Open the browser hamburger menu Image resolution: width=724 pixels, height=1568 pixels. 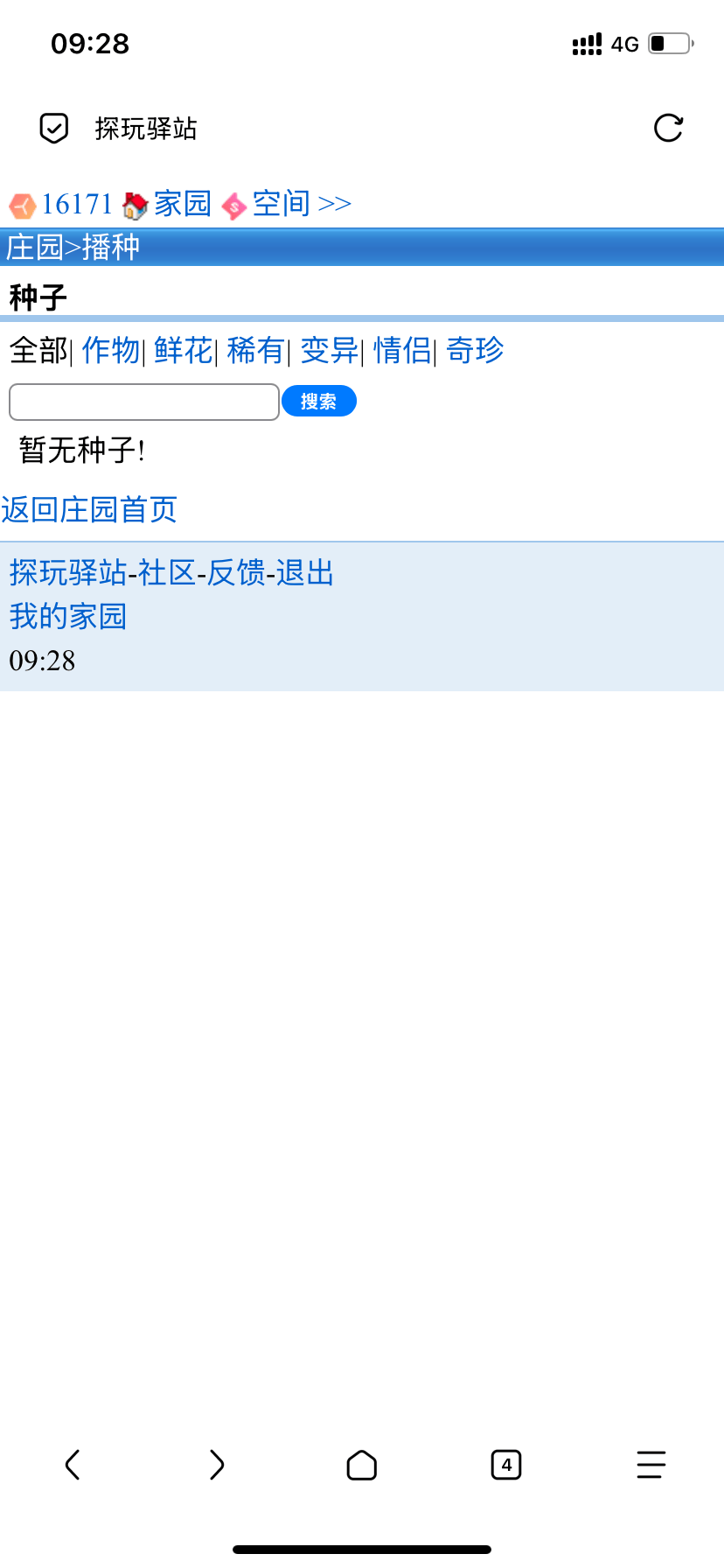tap(651, 1465)
